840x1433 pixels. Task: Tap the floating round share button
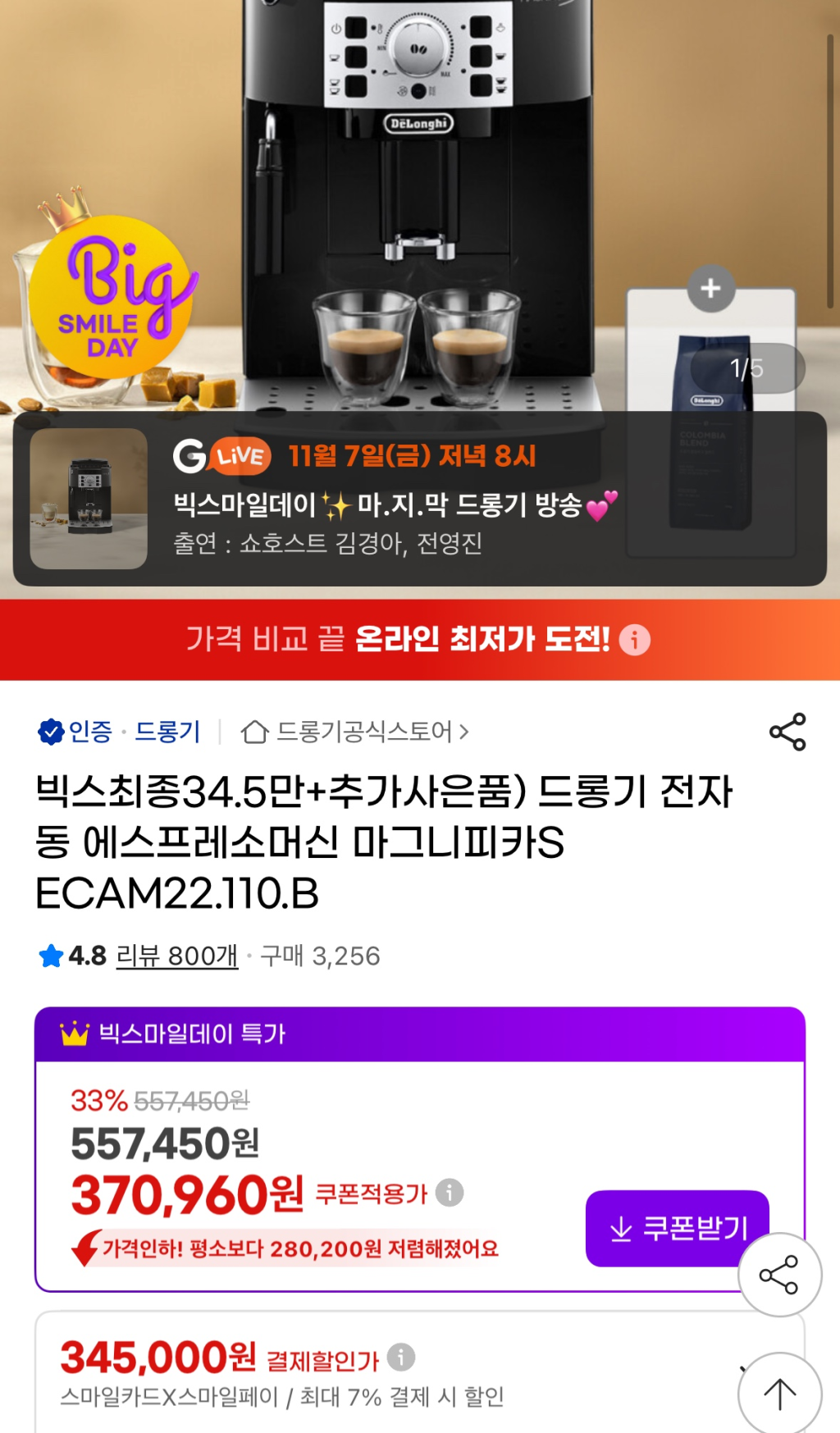pyautogui.click(x=779, y=1275)
